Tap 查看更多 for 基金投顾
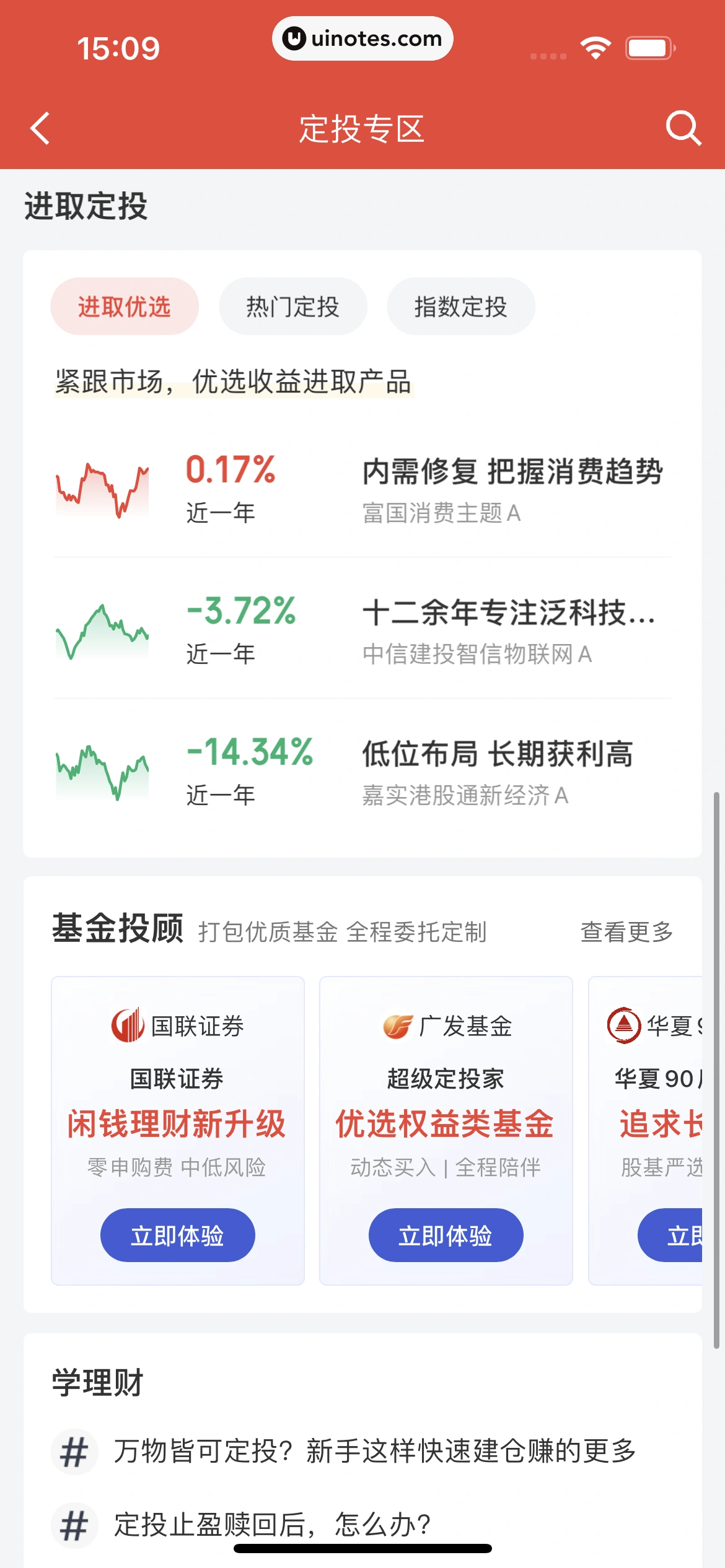 point(626,932)
